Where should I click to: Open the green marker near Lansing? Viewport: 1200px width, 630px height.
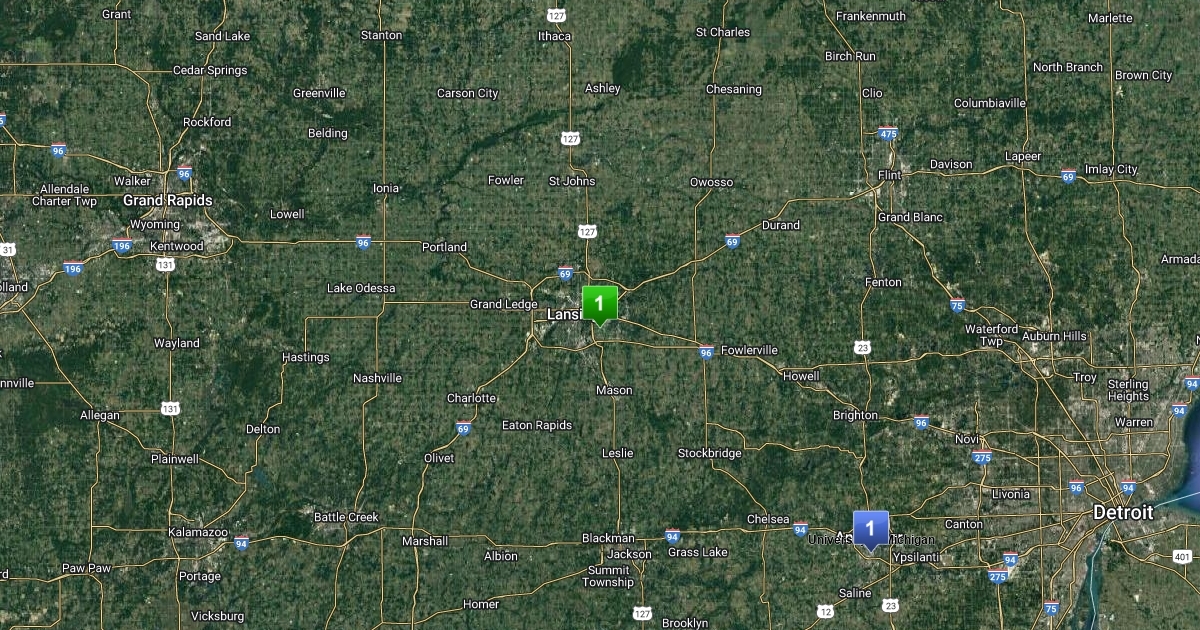pos(599,303)
